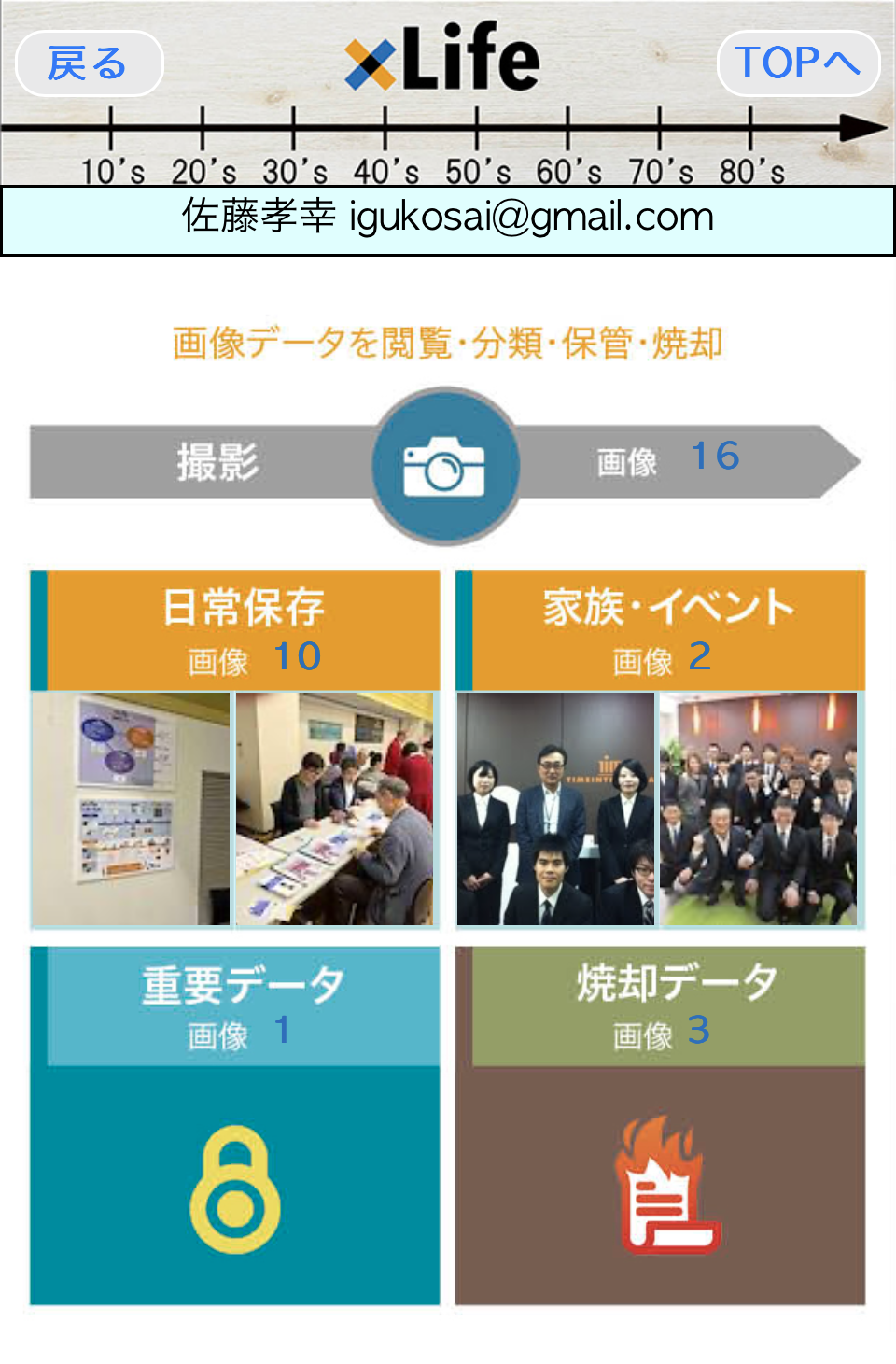View the four people in suits photo
The image size is (896, 1364).
(x=555, y=809)
